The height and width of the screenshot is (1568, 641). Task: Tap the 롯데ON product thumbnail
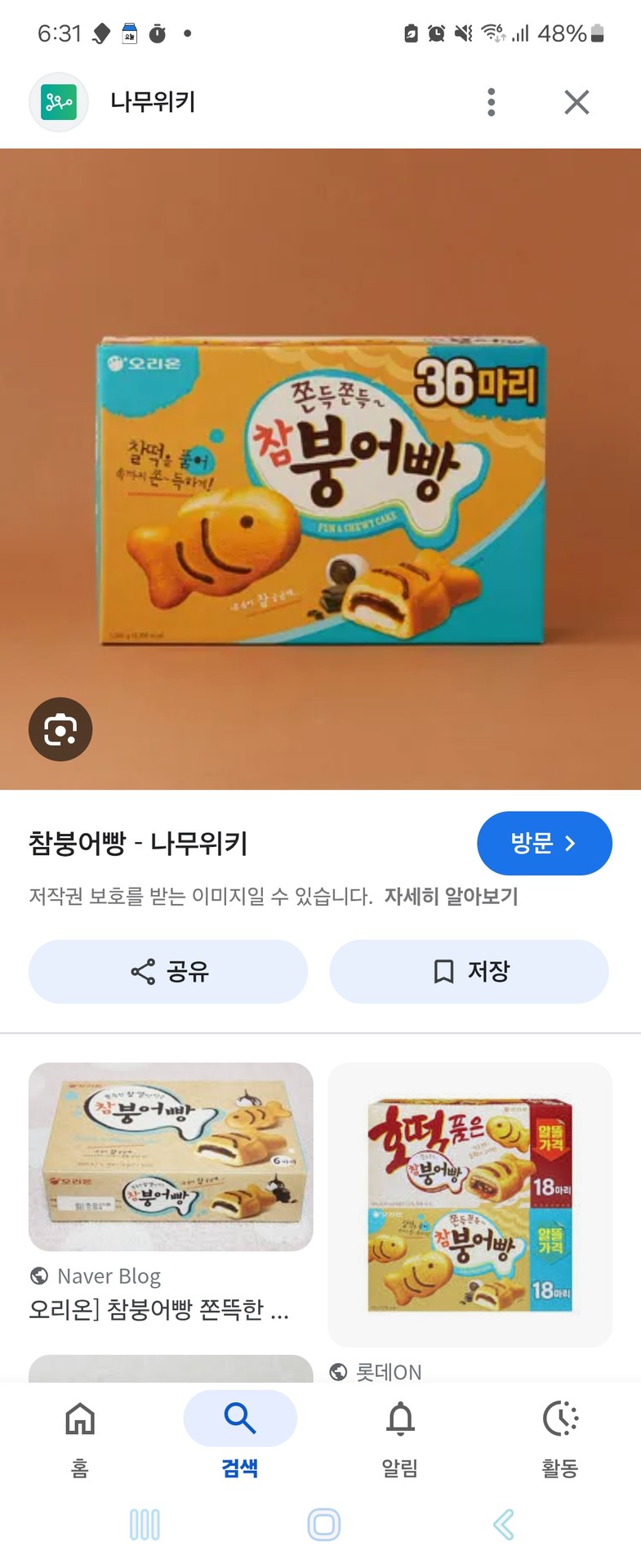coord(471,1200)
